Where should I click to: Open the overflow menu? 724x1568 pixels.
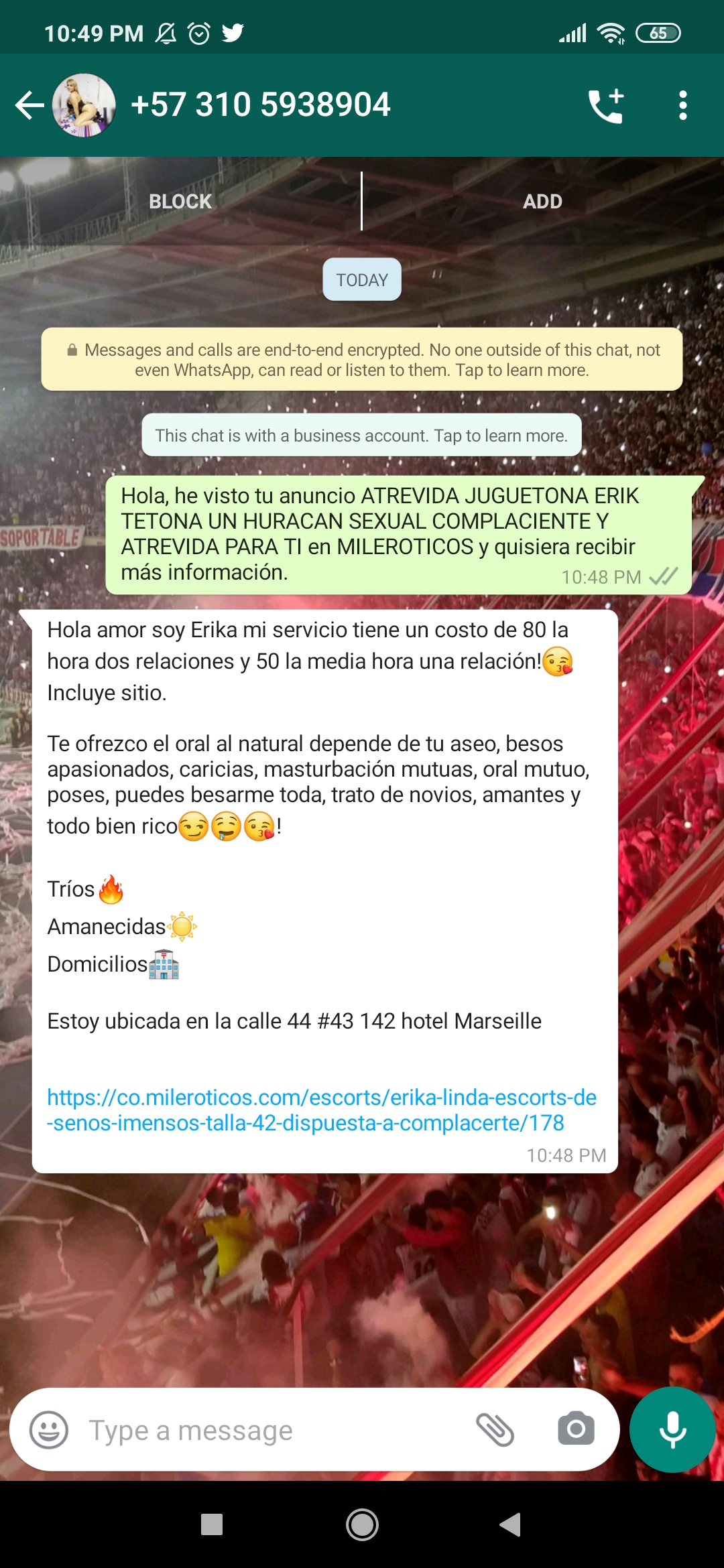(x=682, y=105)
